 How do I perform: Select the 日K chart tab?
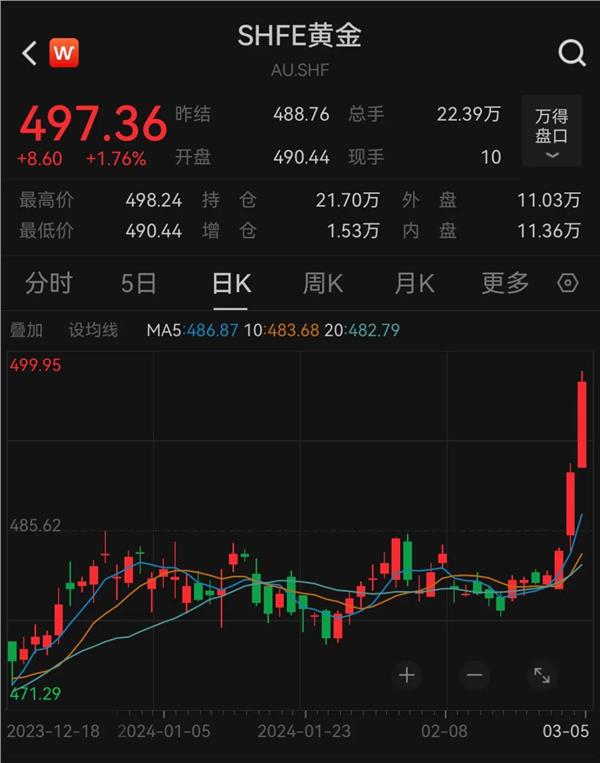(x=231, y=284)
